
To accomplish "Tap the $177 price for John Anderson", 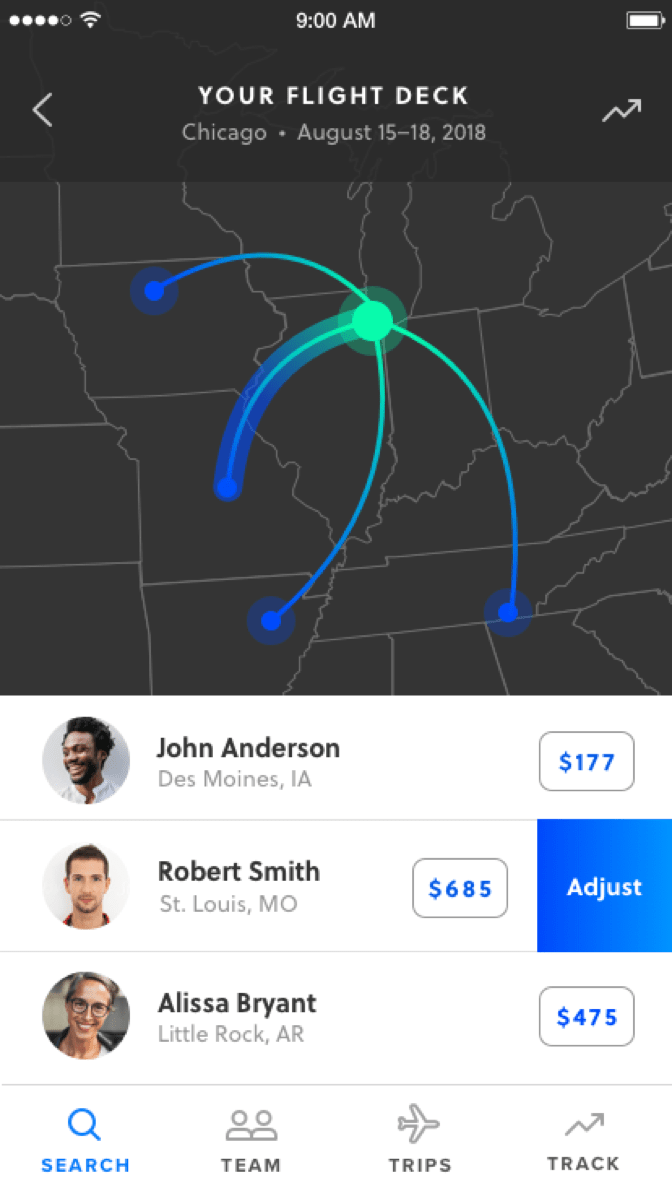I will [586, 762].
